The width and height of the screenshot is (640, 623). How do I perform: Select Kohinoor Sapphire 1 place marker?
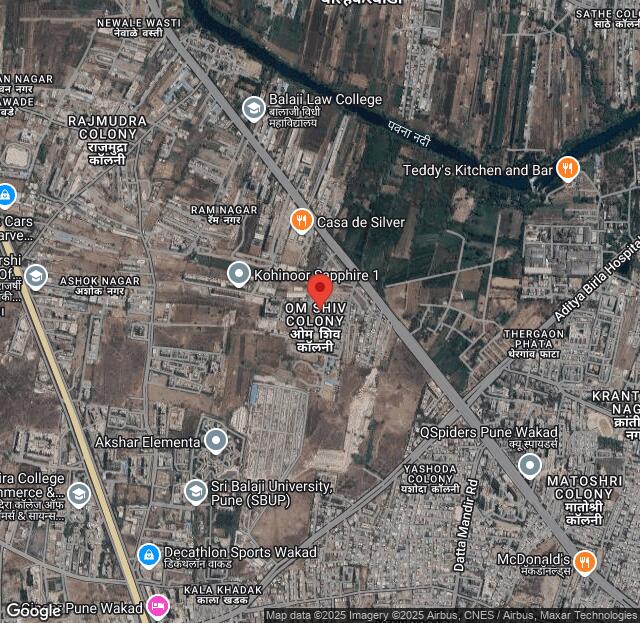pyautogui.click(x=238, y=273)
